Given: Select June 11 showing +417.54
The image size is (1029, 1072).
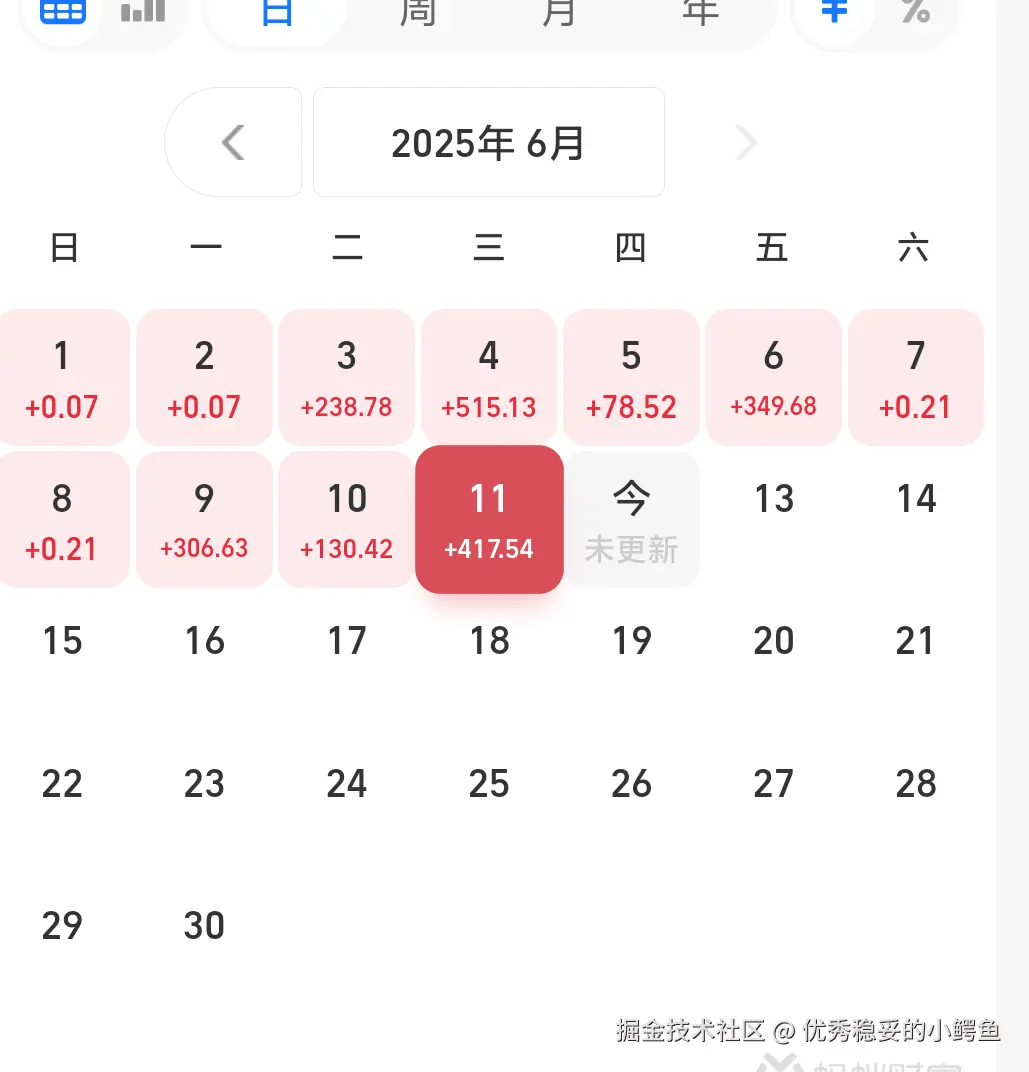Looking at the screenshot, I should 488,519.
